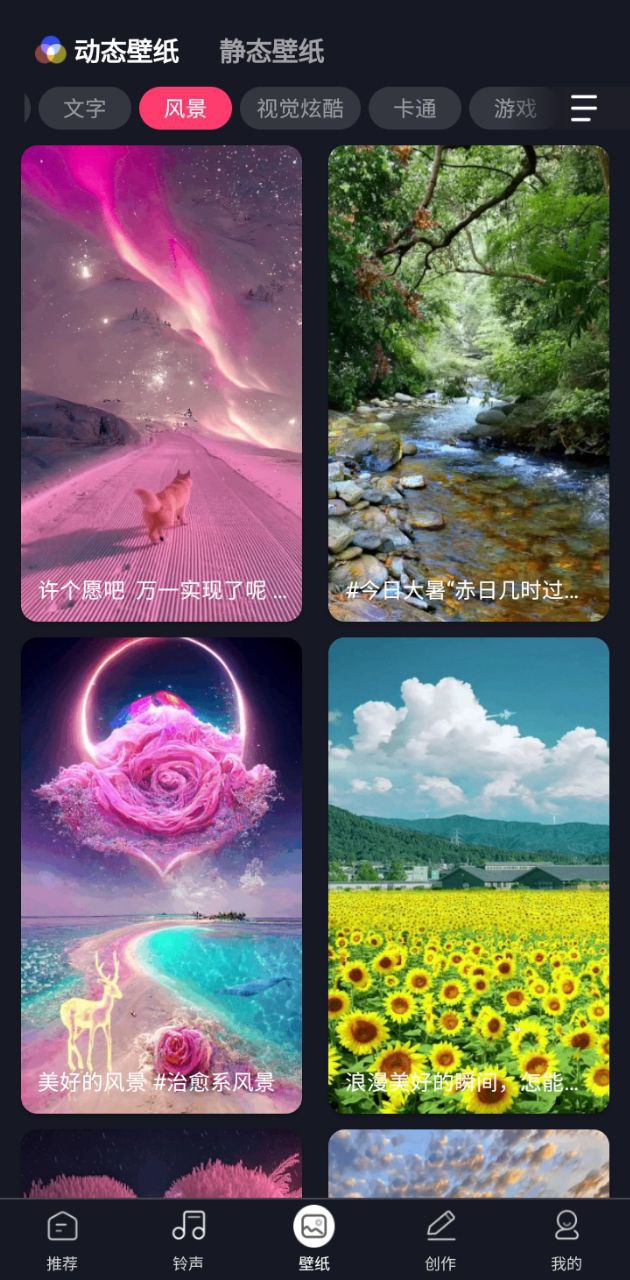This screenshot has height=1280, width=630.
Task: Select the 动态壁纸 tab
Action: tap(126, 51)
